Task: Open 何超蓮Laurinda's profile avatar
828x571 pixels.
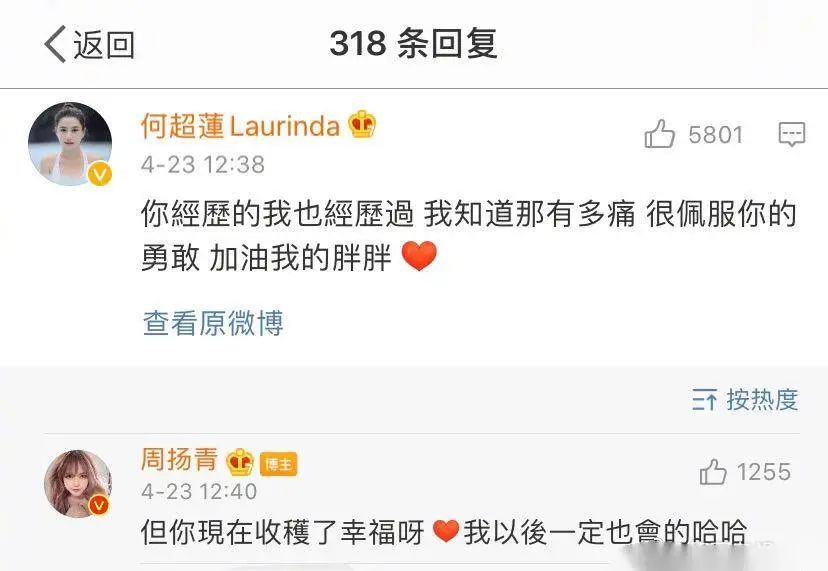Action: click(x=70, y=144)
